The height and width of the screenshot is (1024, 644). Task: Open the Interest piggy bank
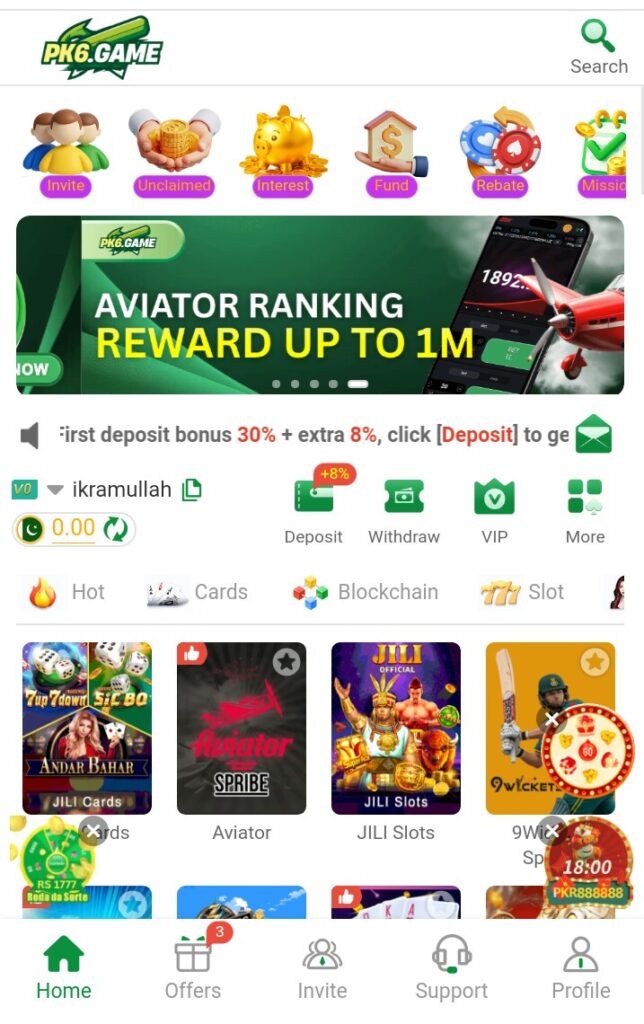pos(283,152)
